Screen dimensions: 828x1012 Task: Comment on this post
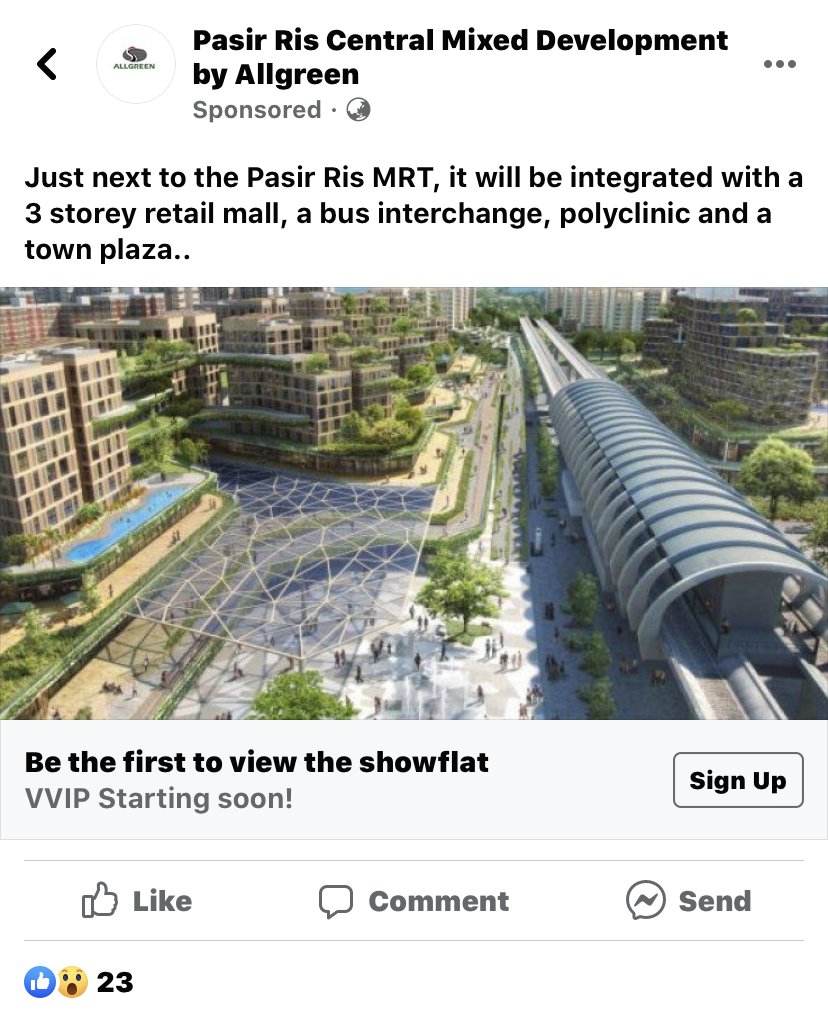(x=414, y=901)
